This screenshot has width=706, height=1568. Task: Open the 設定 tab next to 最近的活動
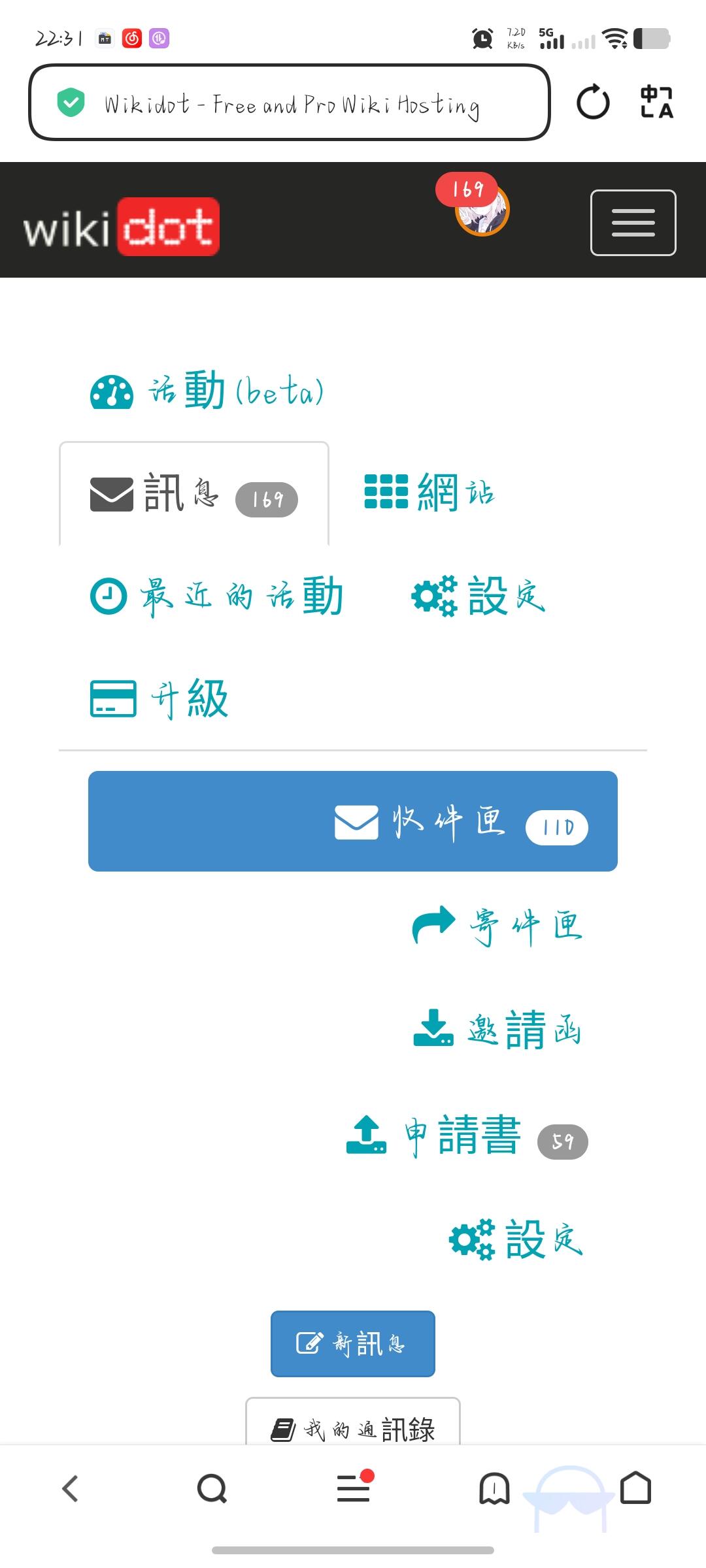click(479, 596)
